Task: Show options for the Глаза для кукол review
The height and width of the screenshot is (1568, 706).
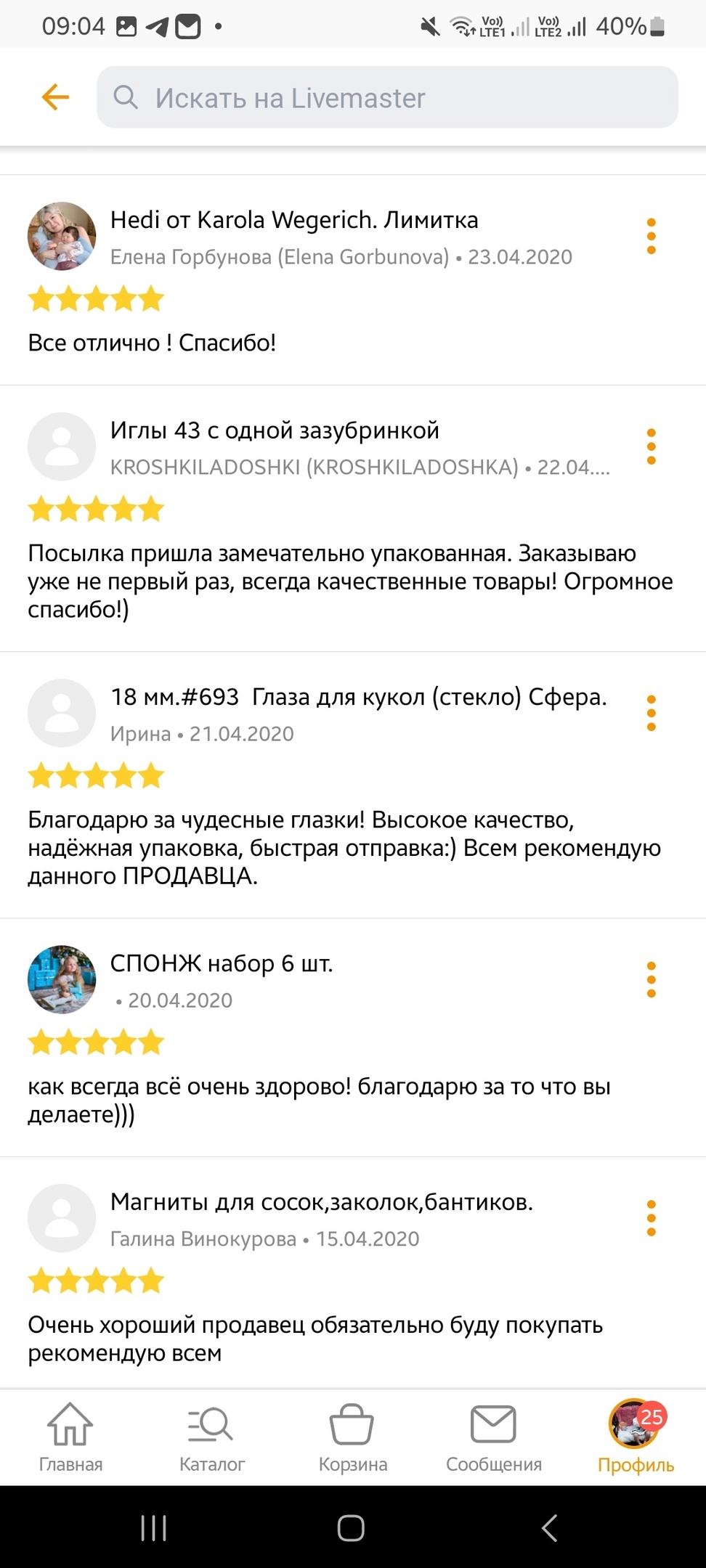Action: click(x=651, y=713)
